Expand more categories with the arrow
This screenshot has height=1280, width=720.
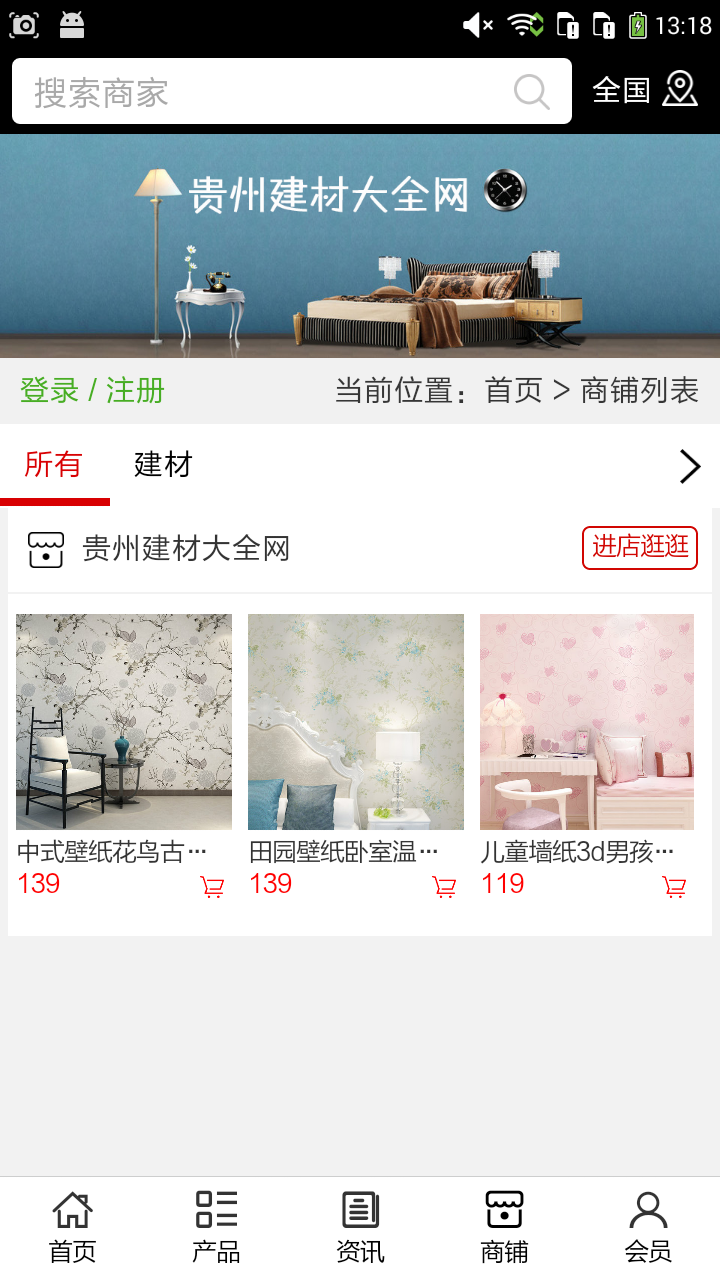coord(690,466)
